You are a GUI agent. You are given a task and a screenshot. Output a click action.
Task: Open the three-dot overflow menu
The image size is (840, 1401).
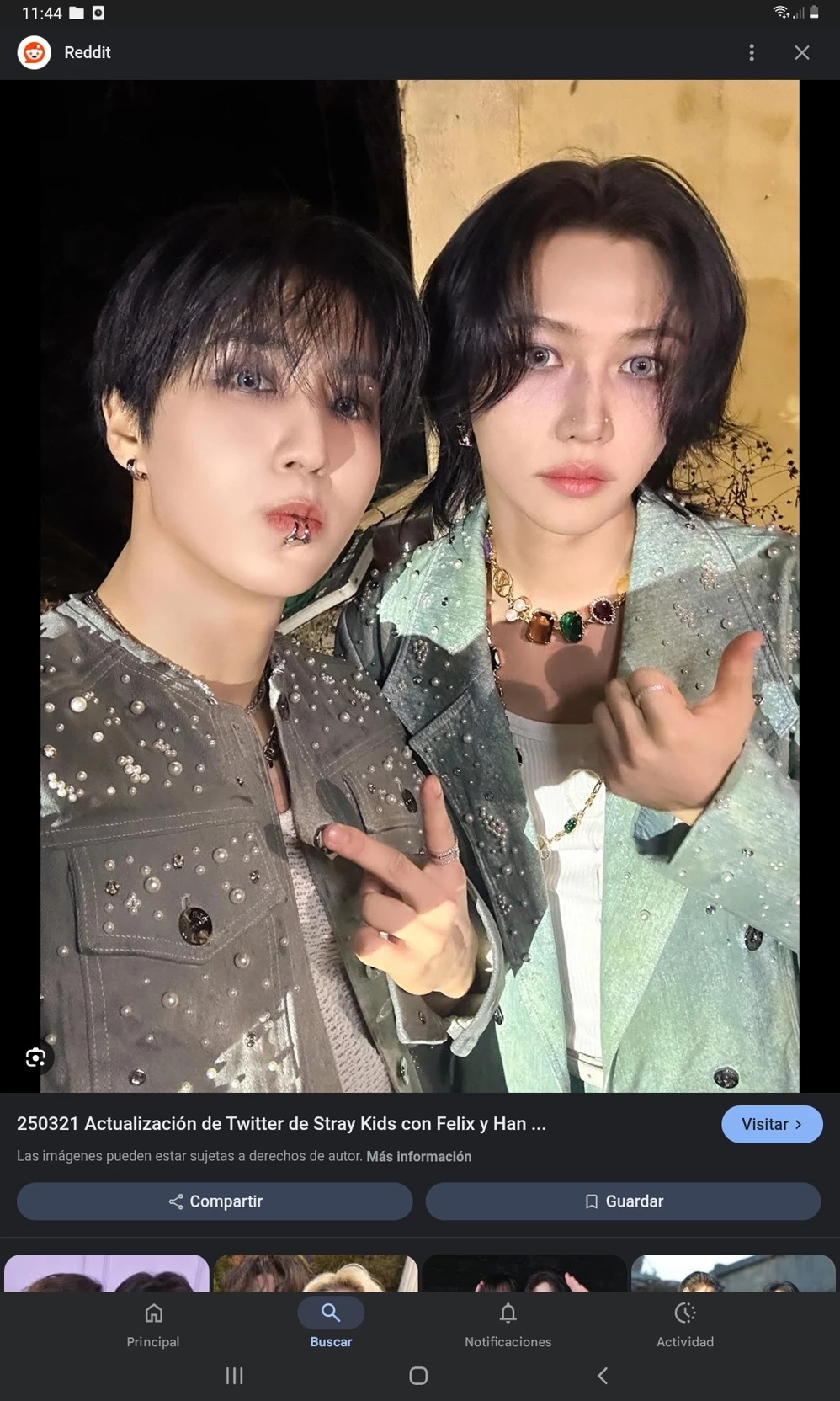coord(752,52)
